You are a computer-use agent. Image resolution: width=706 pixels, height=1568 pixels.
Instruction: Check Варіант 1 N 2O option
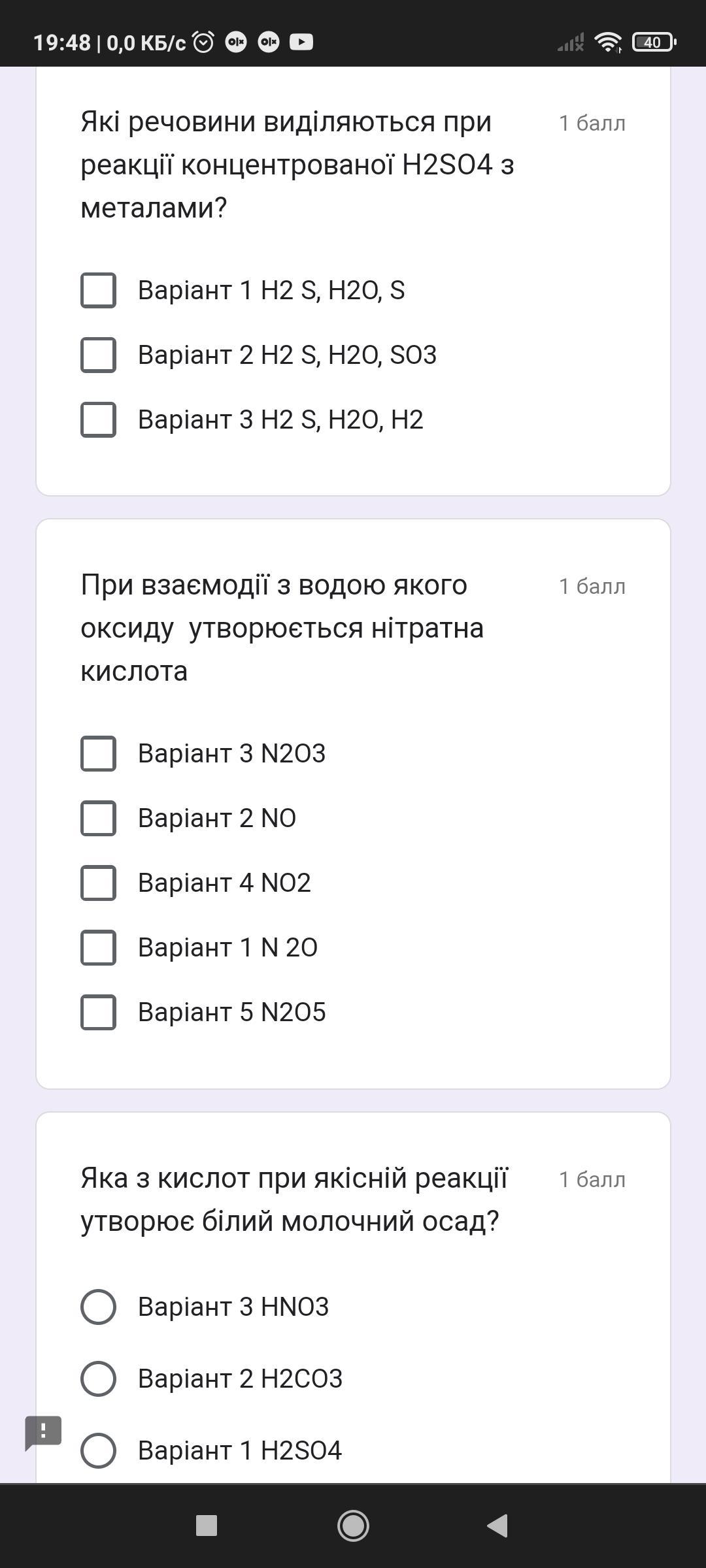[x=98, y=947]
